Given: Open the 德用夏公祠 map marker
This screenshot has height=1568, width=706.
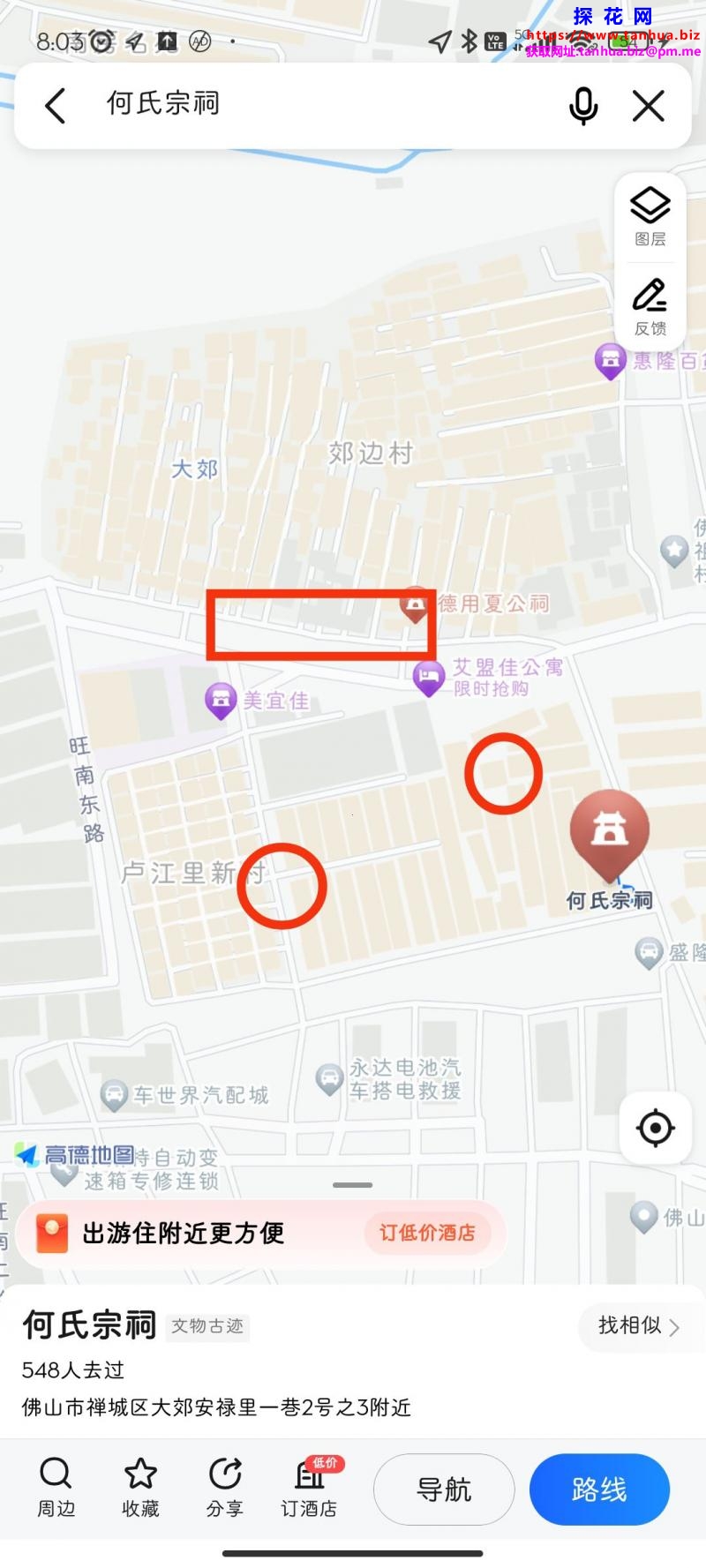Looking at the screenshot, I should (415, 604).
